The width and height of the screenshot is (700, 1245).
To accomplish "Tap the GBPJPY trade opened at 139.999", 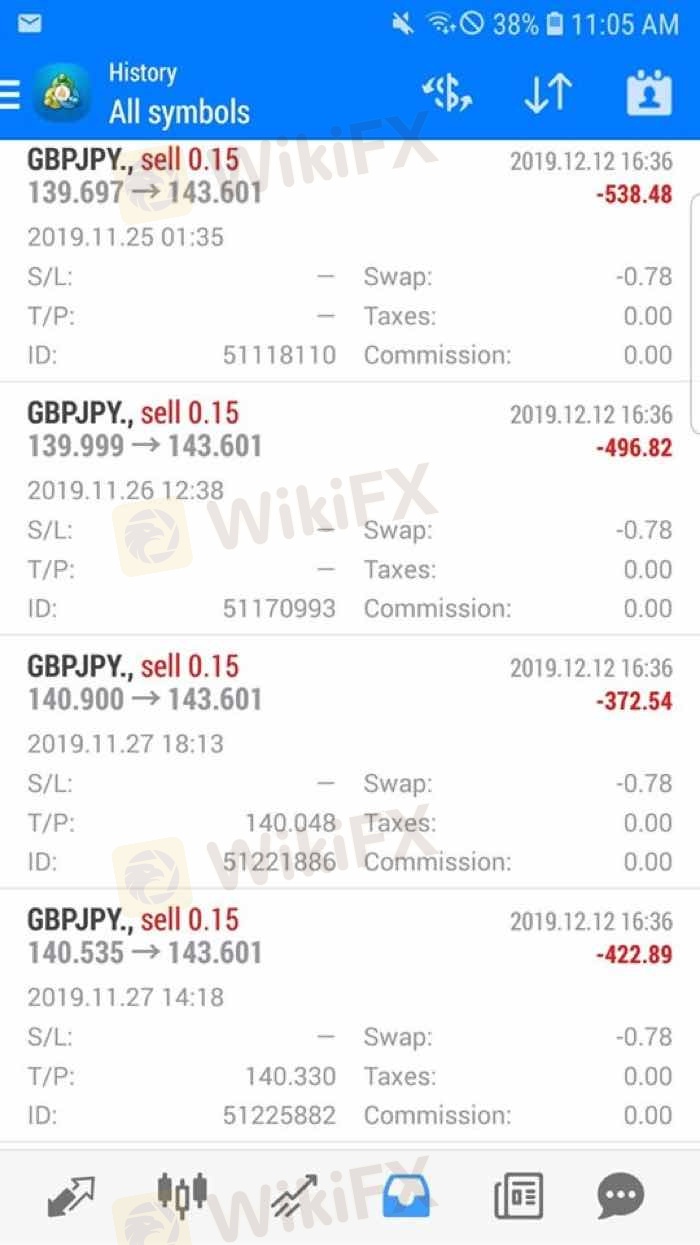I will [x=350, y=510].
